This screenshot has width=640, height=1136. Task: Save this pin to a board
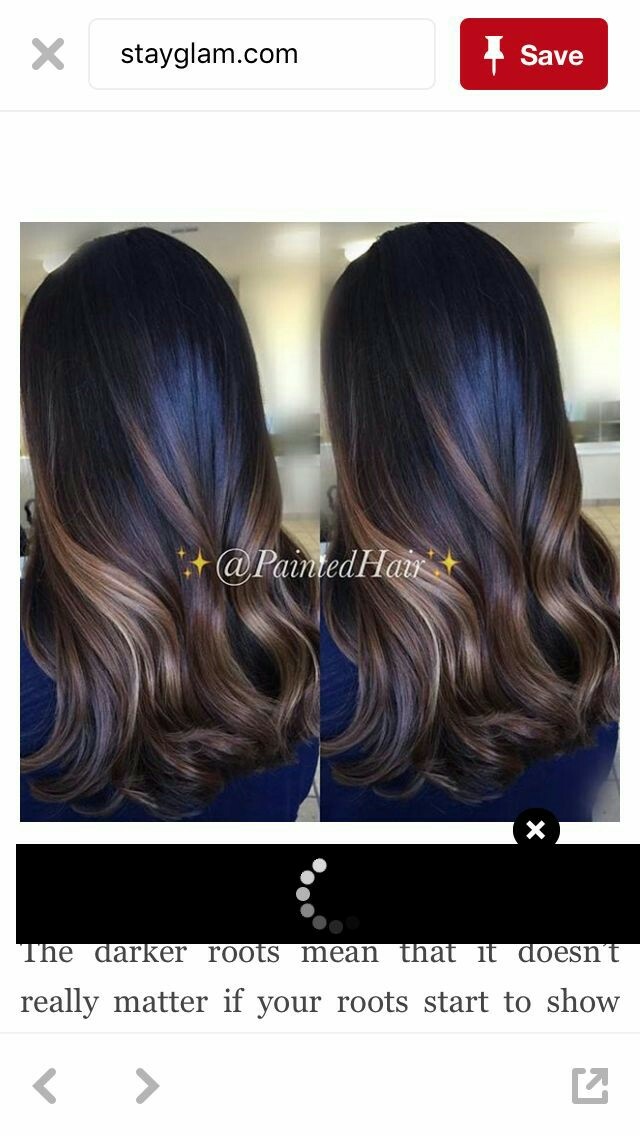[533, 54]
